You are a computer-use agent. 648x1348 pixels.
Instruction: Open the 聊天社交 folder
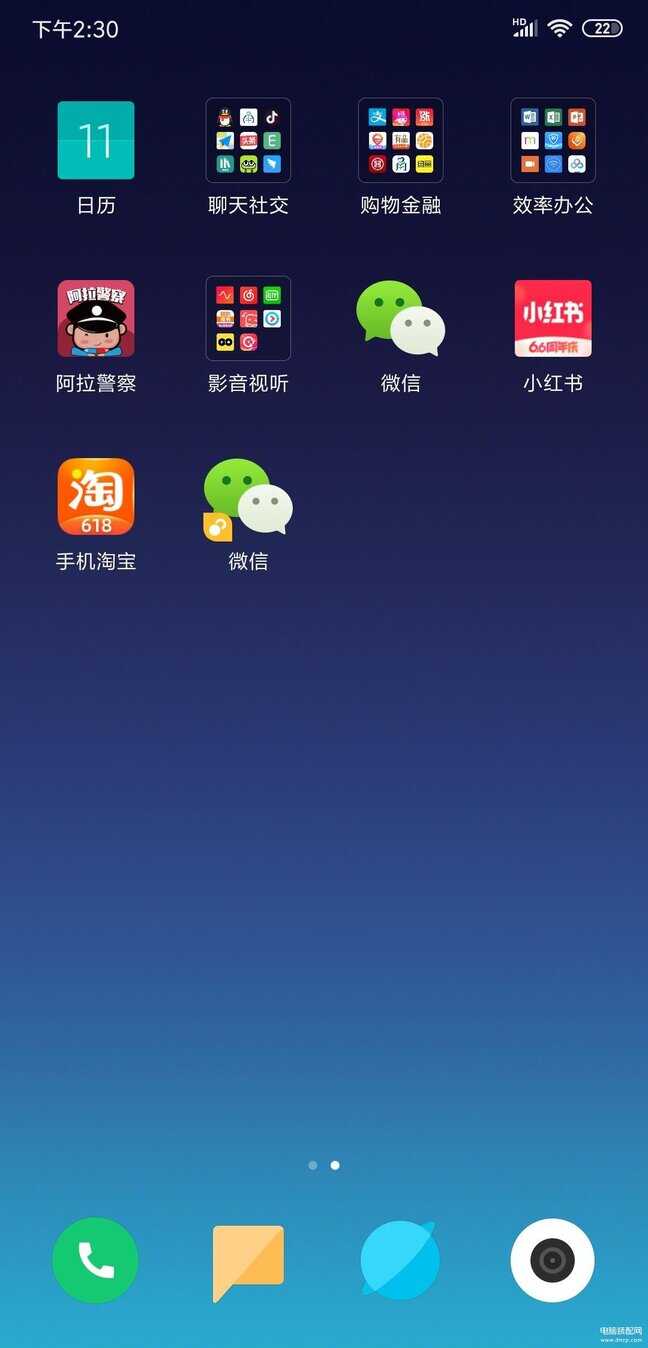(x=248, y=141)
